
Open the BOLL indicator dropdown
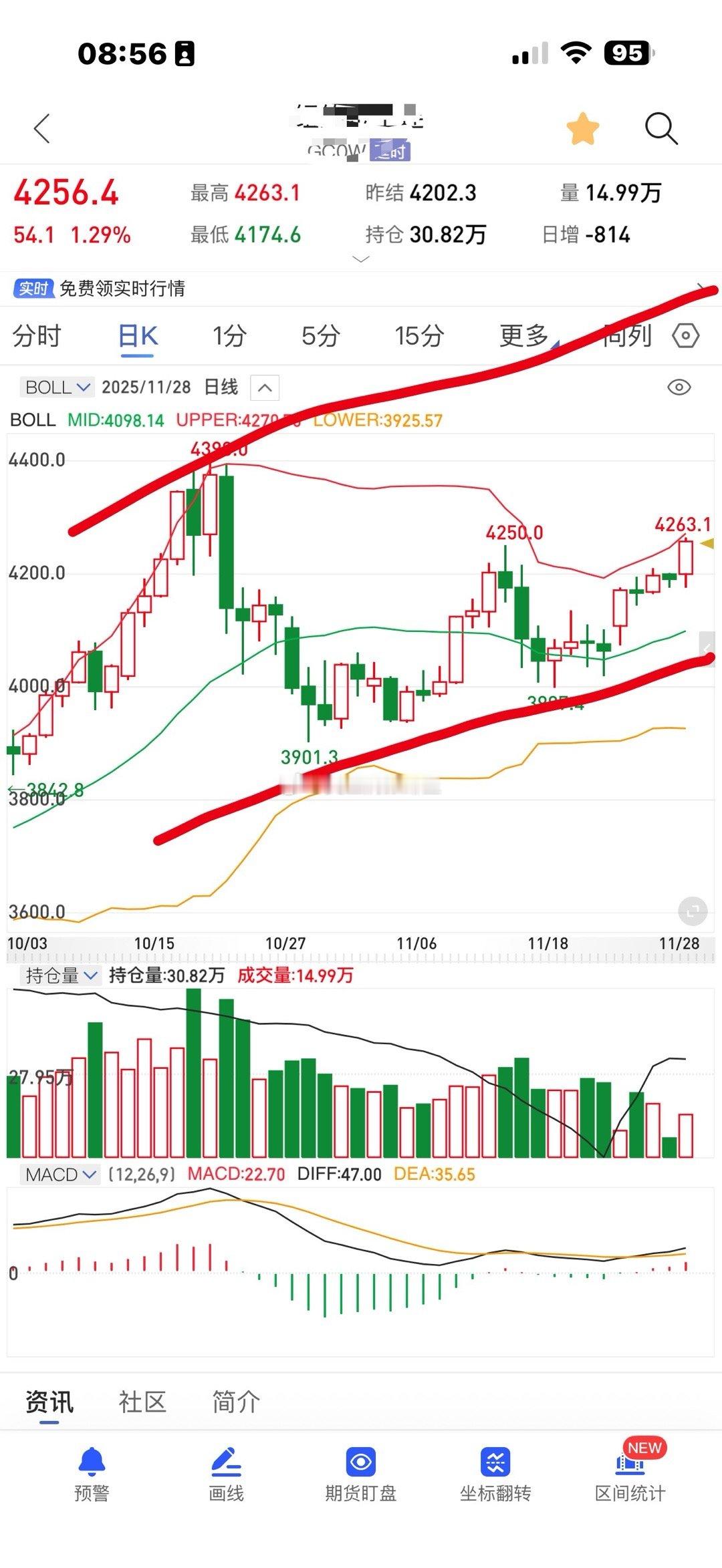click(x=56, y=386)
